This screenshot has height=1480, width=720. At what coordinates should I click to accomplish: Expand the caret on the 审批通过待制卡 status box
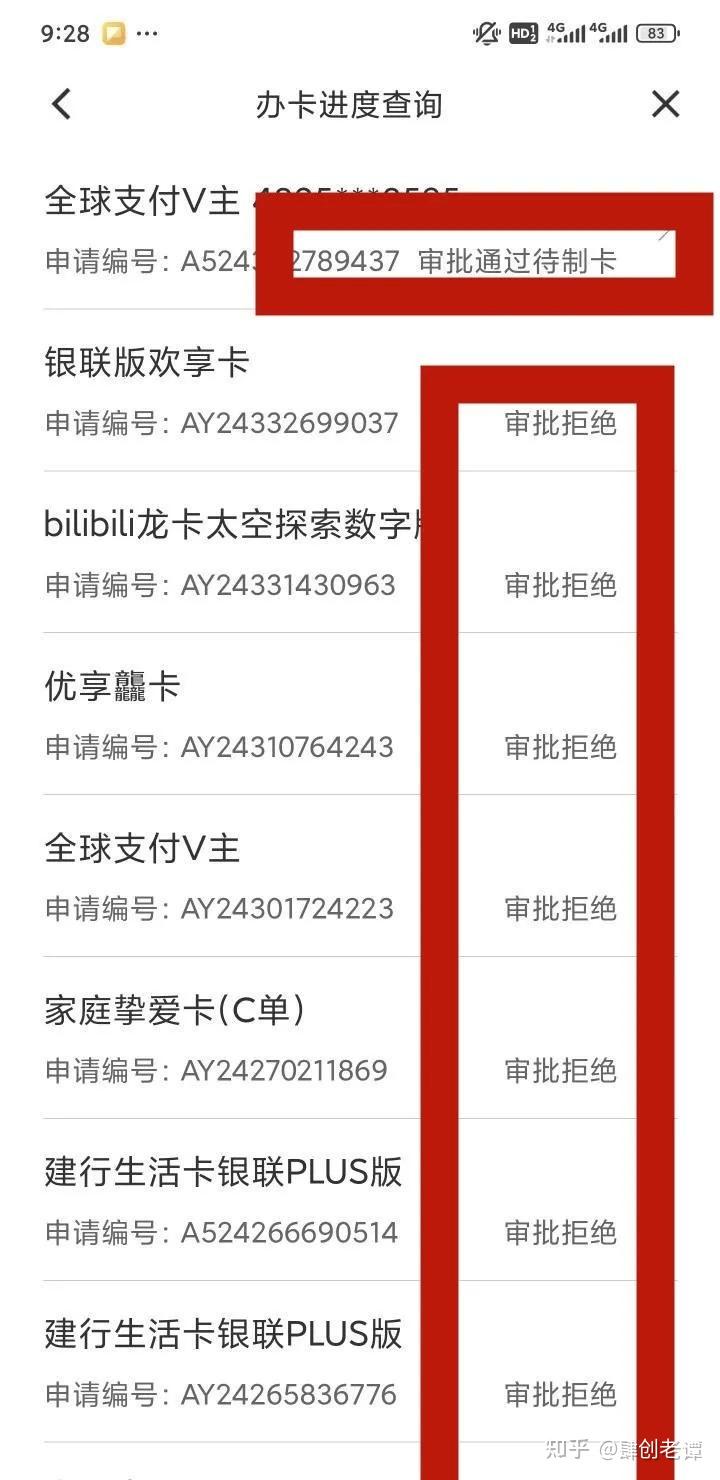663,237
